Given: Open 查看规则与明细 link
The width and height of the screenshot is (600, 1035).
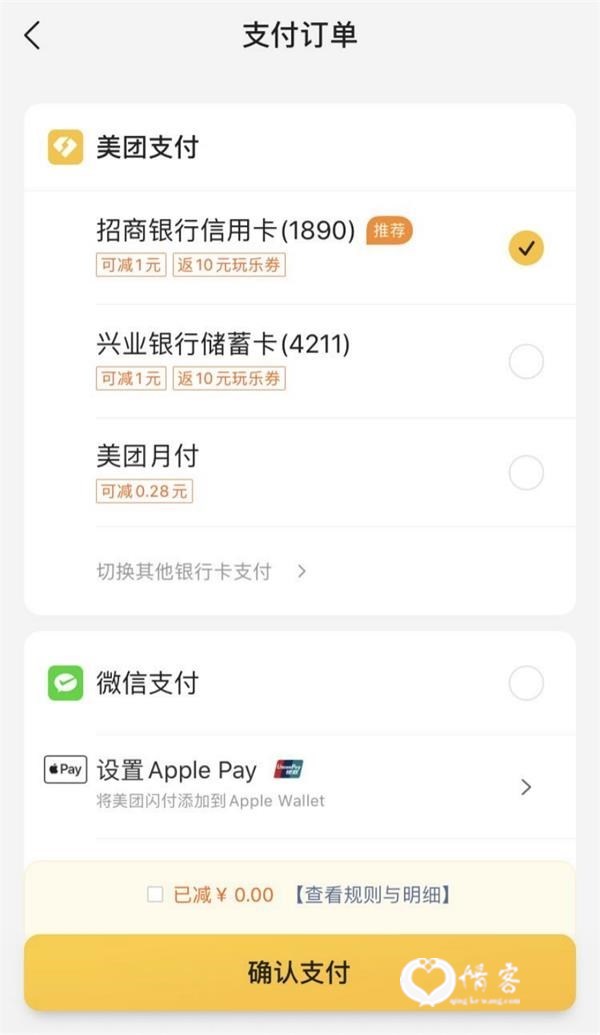Looking at the screenshot, I should tap(372, 895).
